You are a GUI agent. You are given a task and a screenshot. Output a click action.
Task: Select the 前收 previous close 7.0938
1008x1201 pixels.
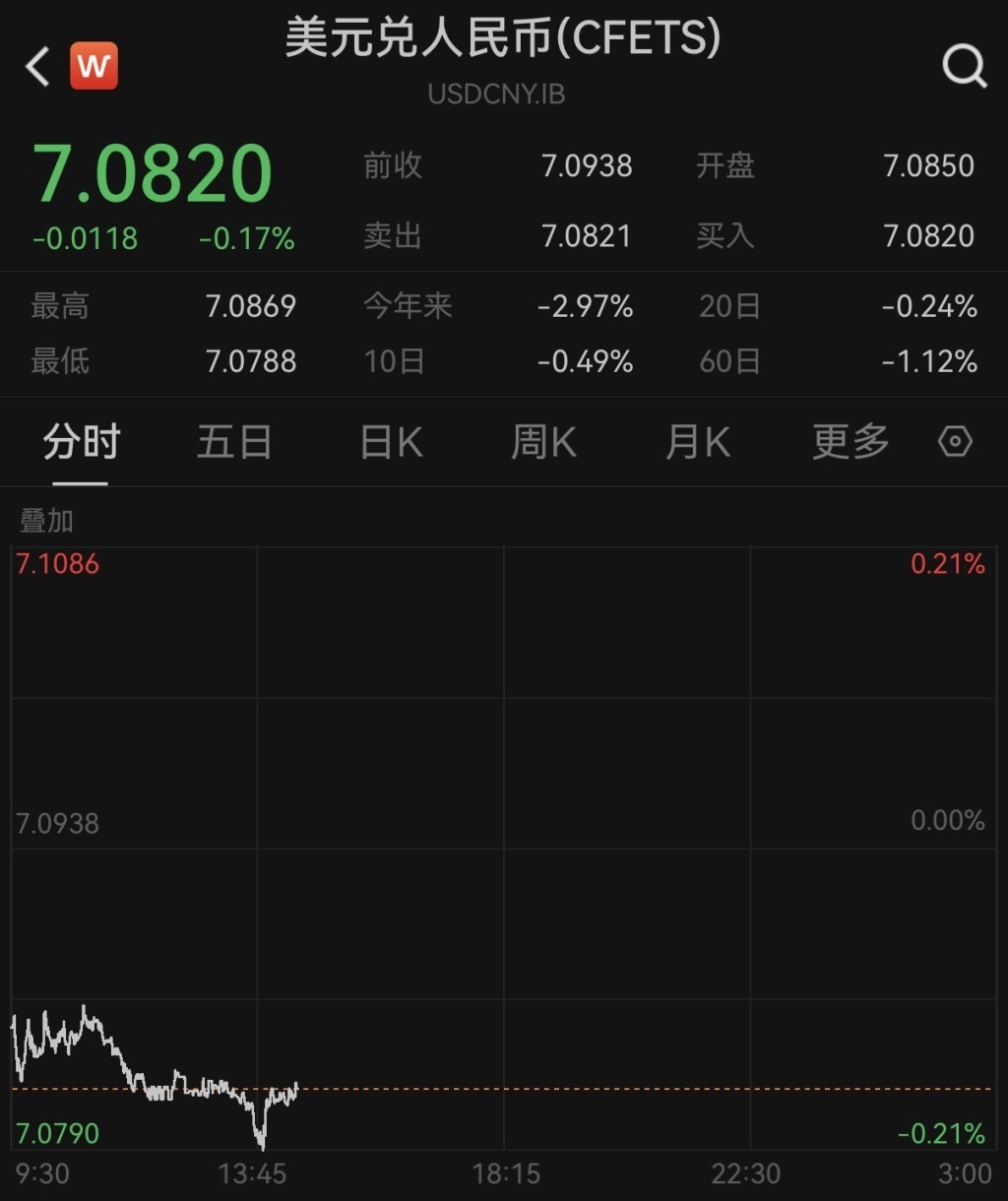coord(587,166)
